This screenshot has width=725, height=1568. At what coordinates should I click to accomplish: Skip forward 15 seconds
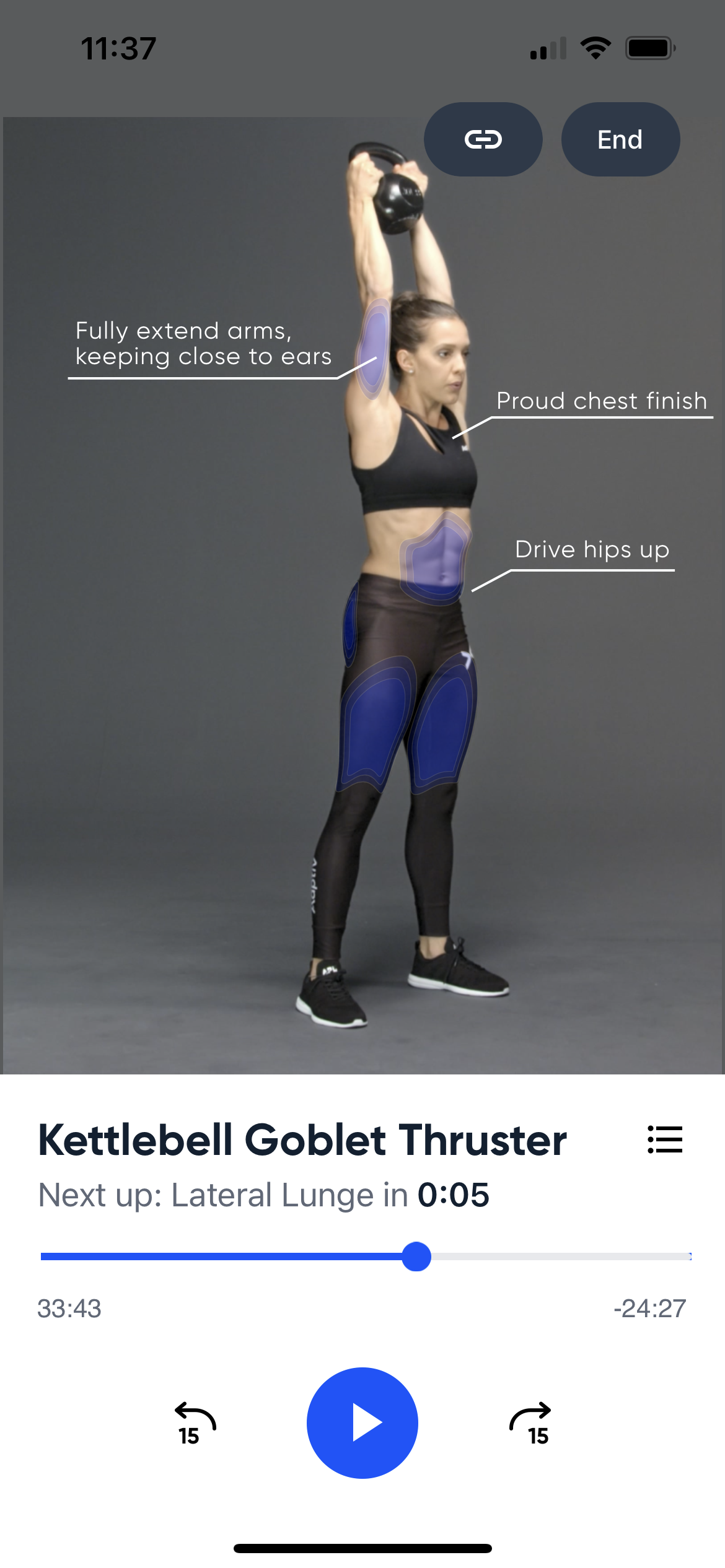pyautogui.click(x=530, y=1423)
